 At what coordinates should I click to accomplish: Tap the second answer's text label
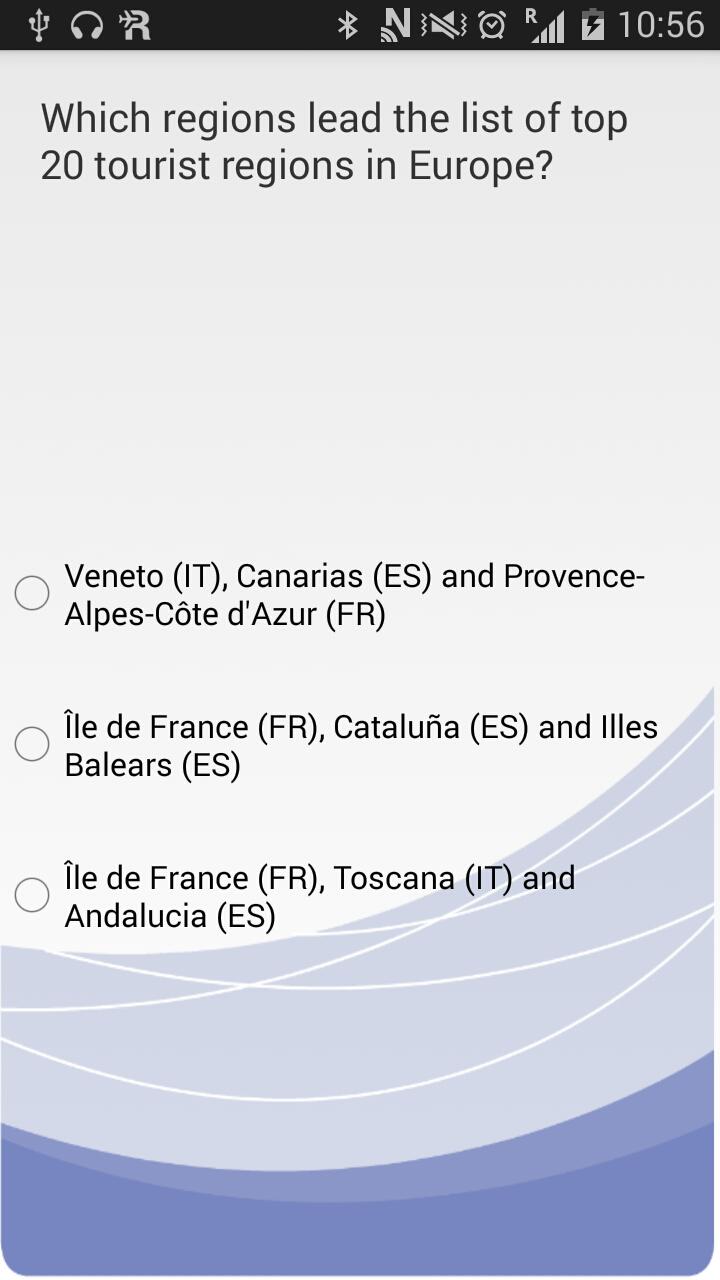pyautogui.click(x=360, y=745)
